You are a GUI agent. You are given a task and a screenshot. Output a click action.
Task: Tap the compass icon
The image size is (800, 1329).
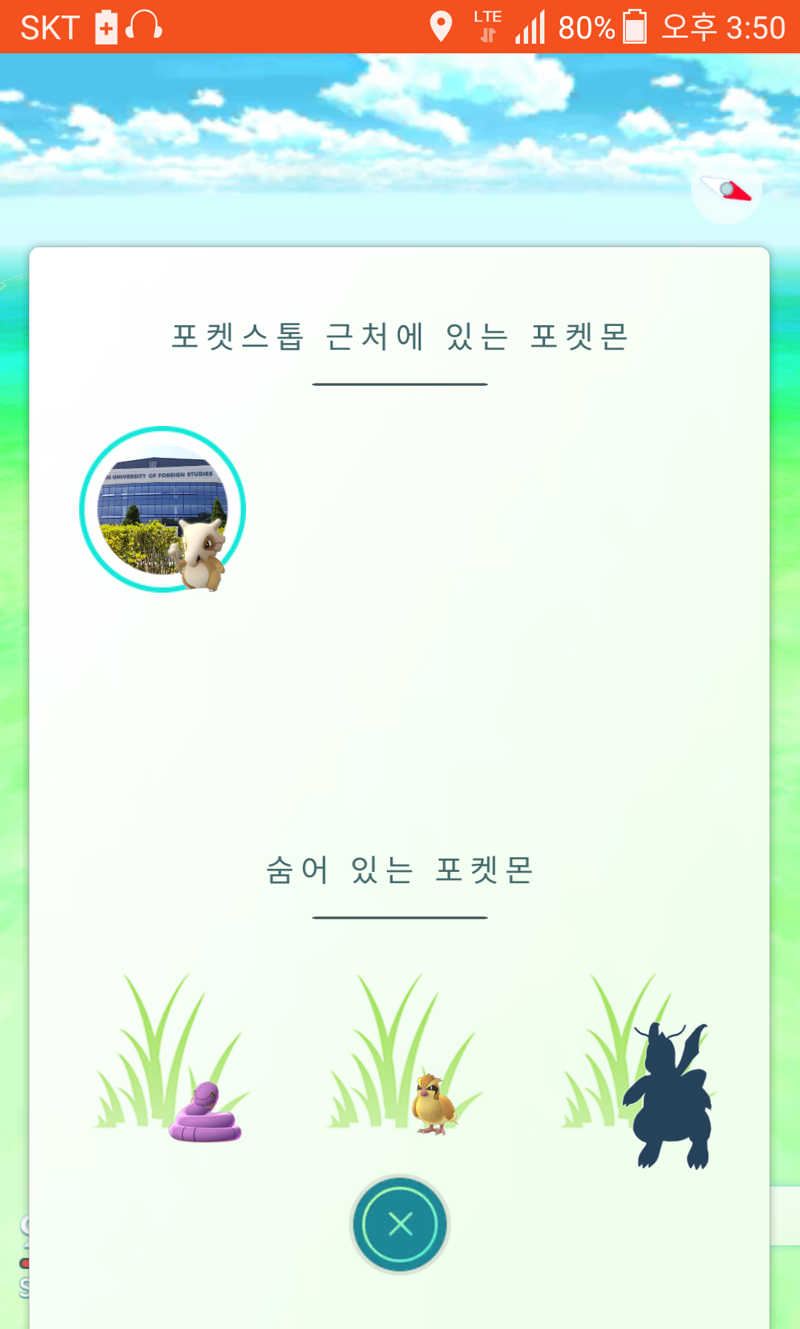click(x=726, y=189)
